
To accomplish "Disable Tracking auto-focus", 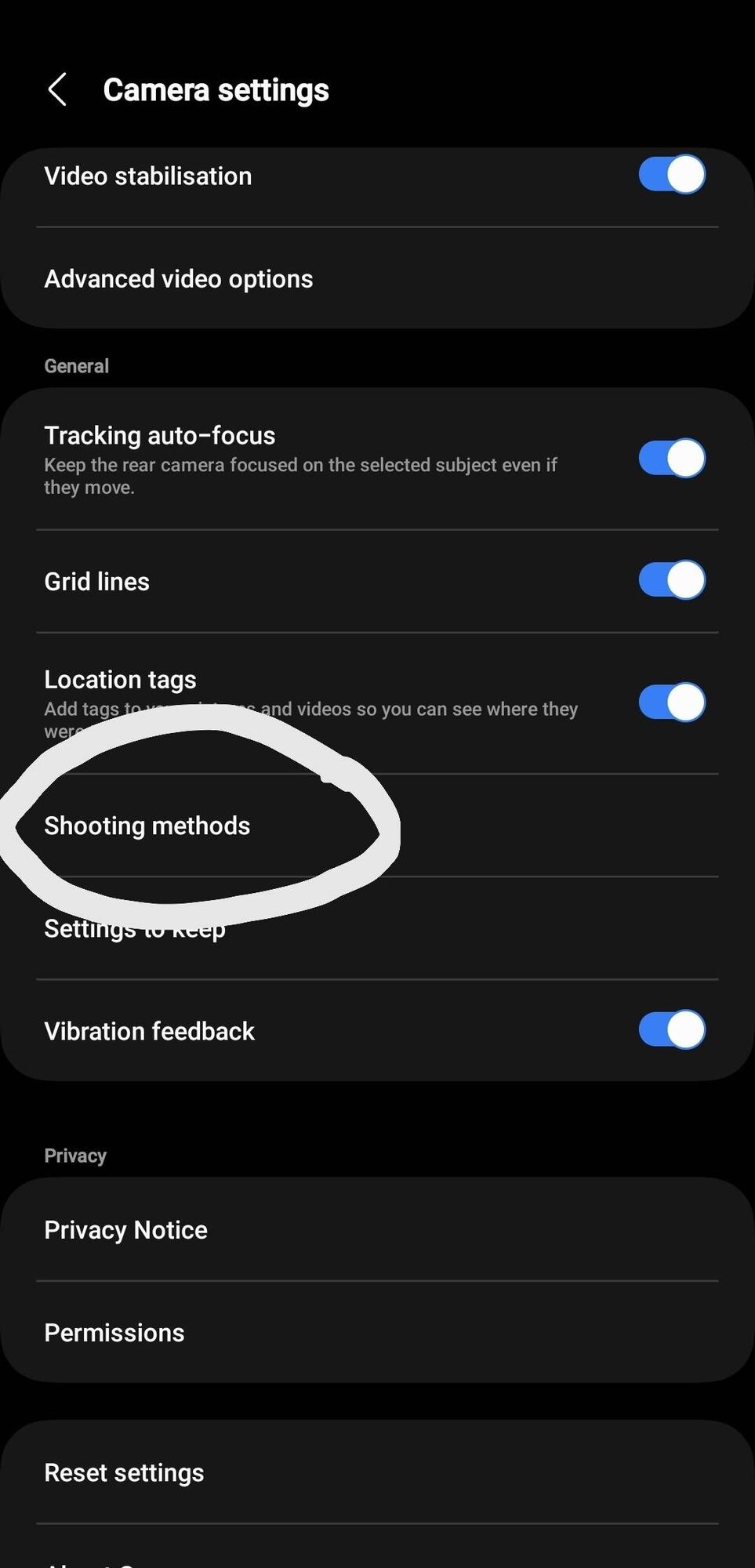I will click(671, 459).
